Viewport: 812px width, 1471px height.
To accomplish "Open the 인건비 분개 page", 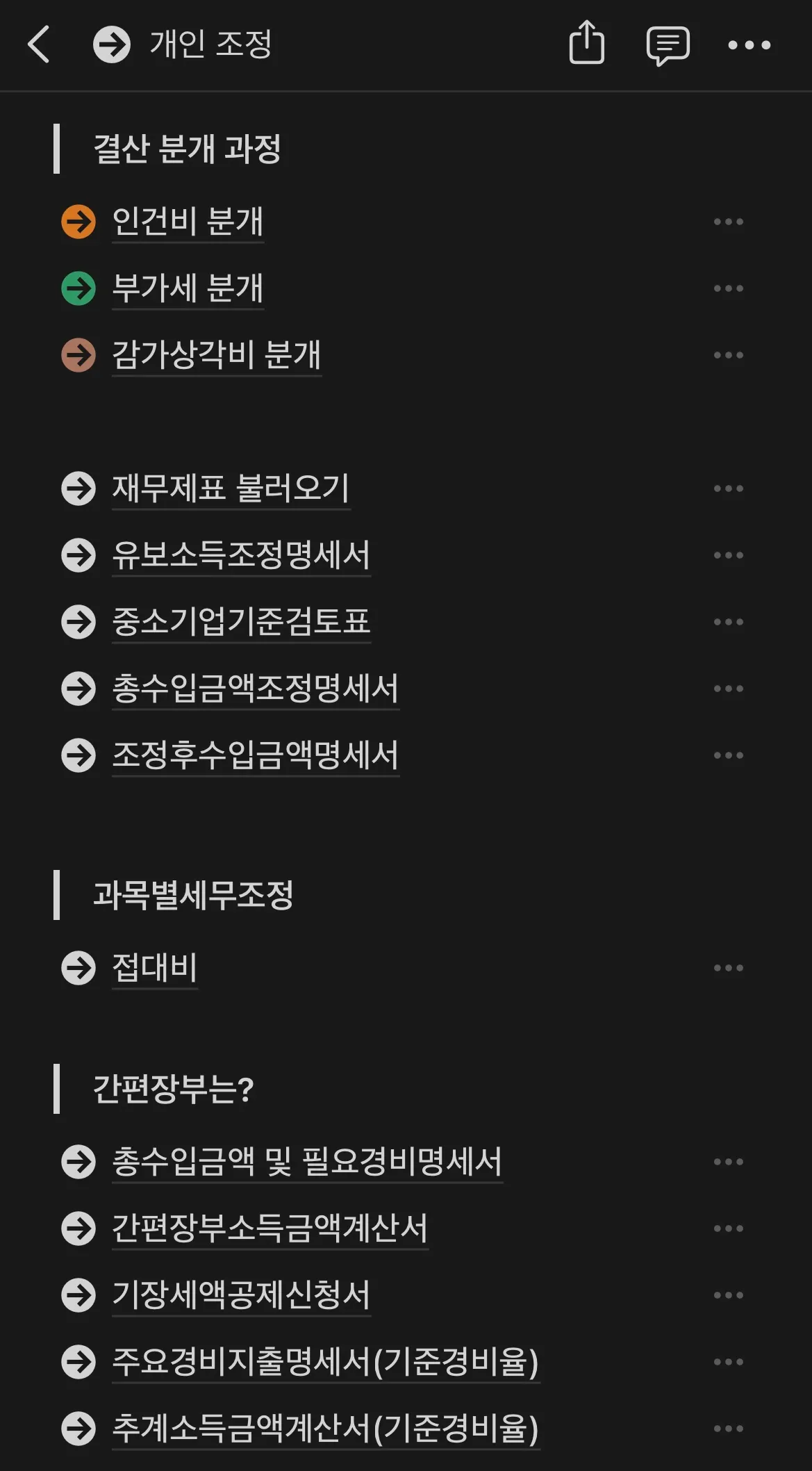I will pyautogui.click(x=188, y=222).
